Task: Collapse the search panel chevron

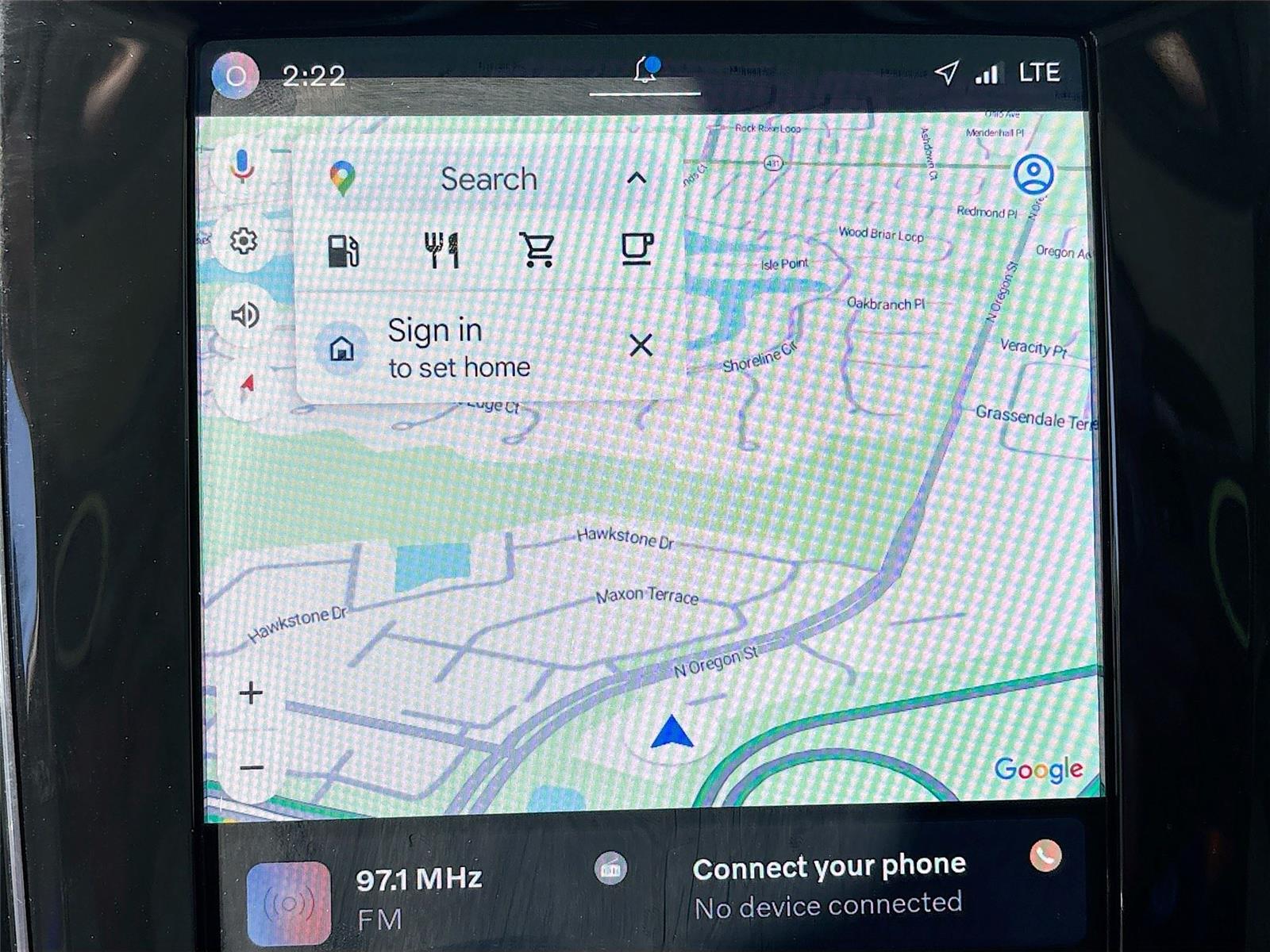Action: click(637, 178)
